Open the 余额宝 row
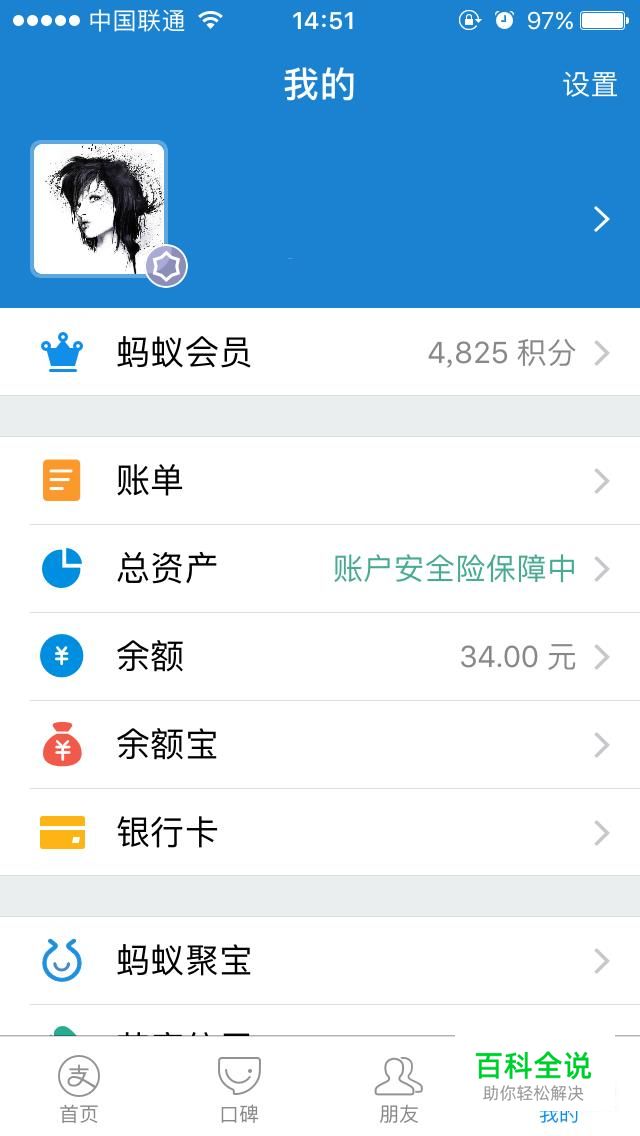The image size is (640, 1136). 320,745
